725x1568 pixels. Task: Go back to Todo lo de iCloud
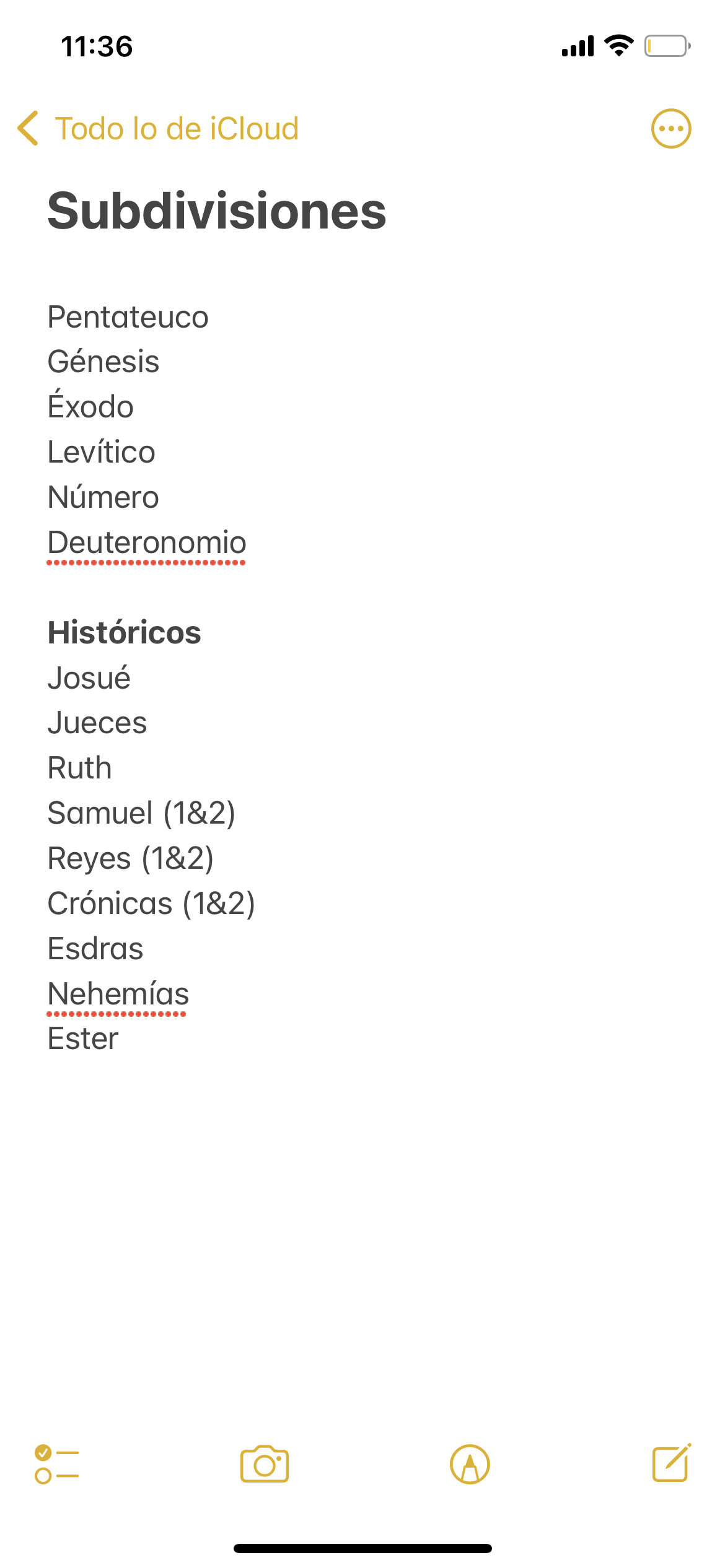tap(158, 129)
